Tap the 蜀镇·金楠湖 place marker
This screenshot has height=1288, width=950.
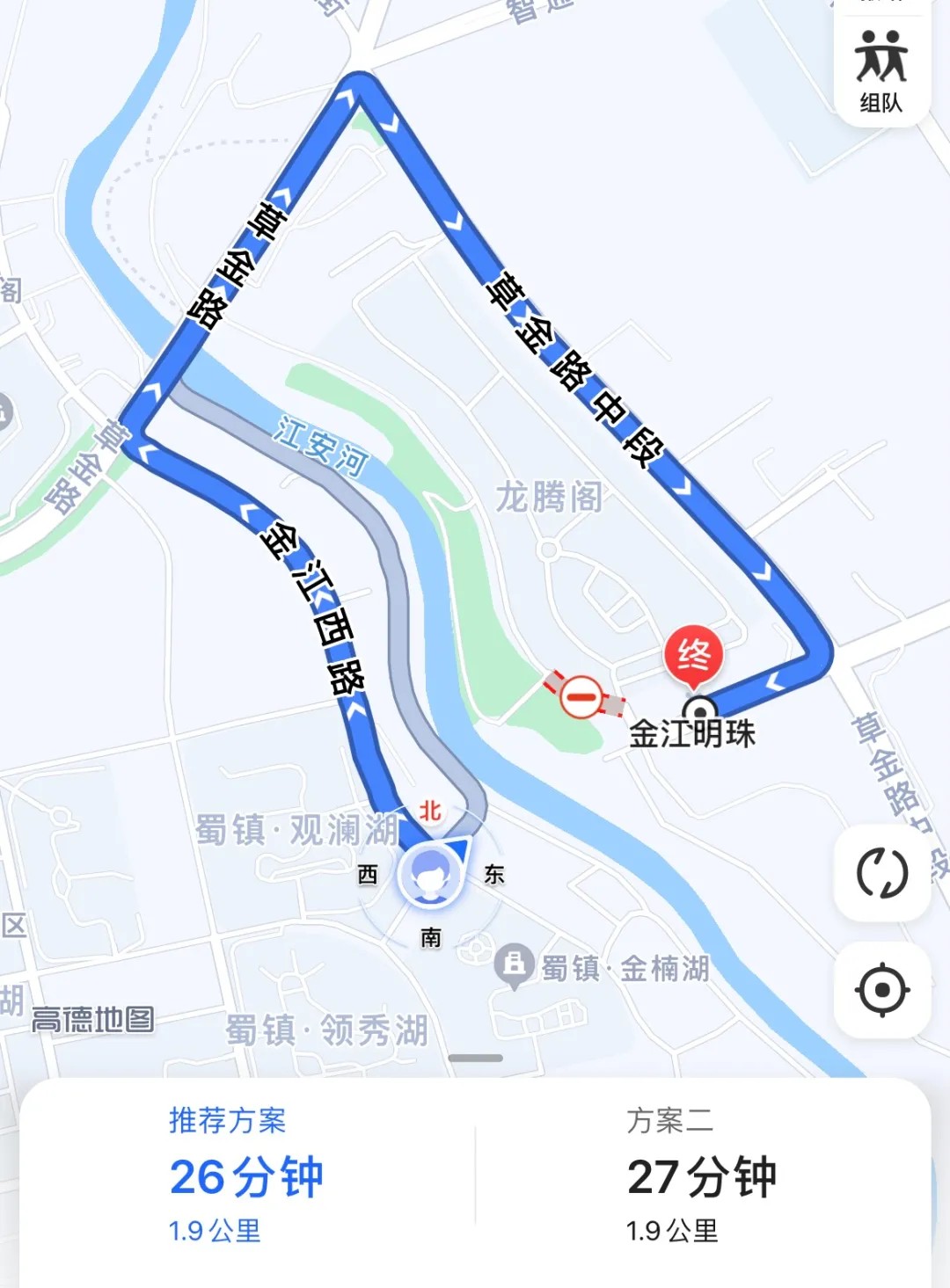click(x=515, y=964)
